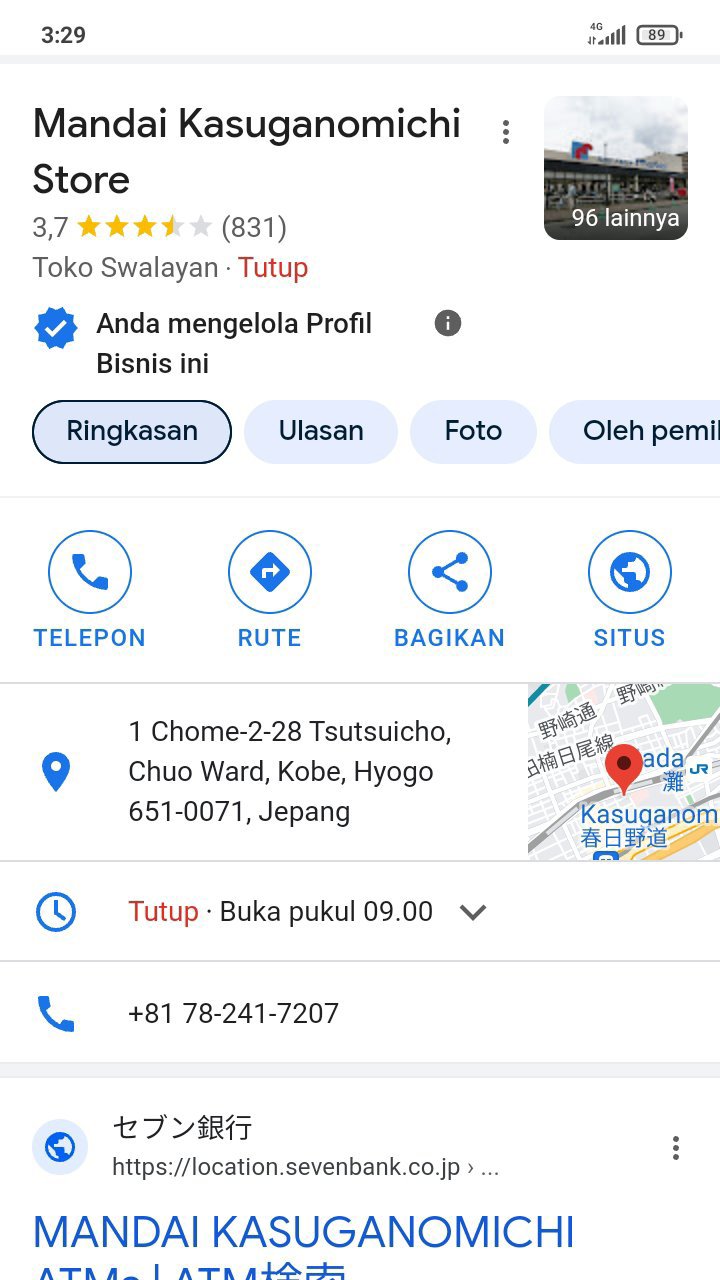The width and height of the screenshot is (720, 1280).
Task: Open the overflow menu beside the store name
Action: pyautogui.click(x=506, y=132)
